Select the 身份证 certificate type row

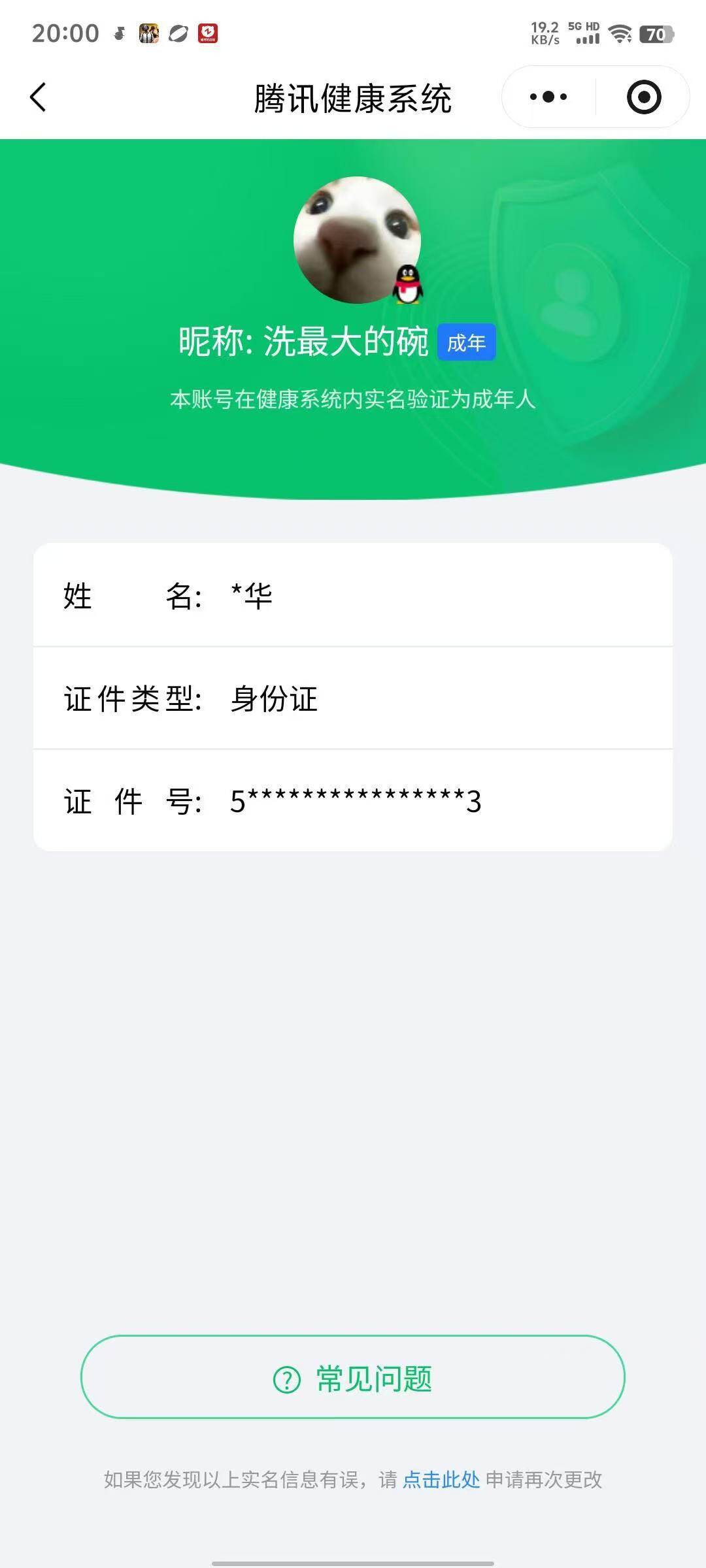(353, 699)
